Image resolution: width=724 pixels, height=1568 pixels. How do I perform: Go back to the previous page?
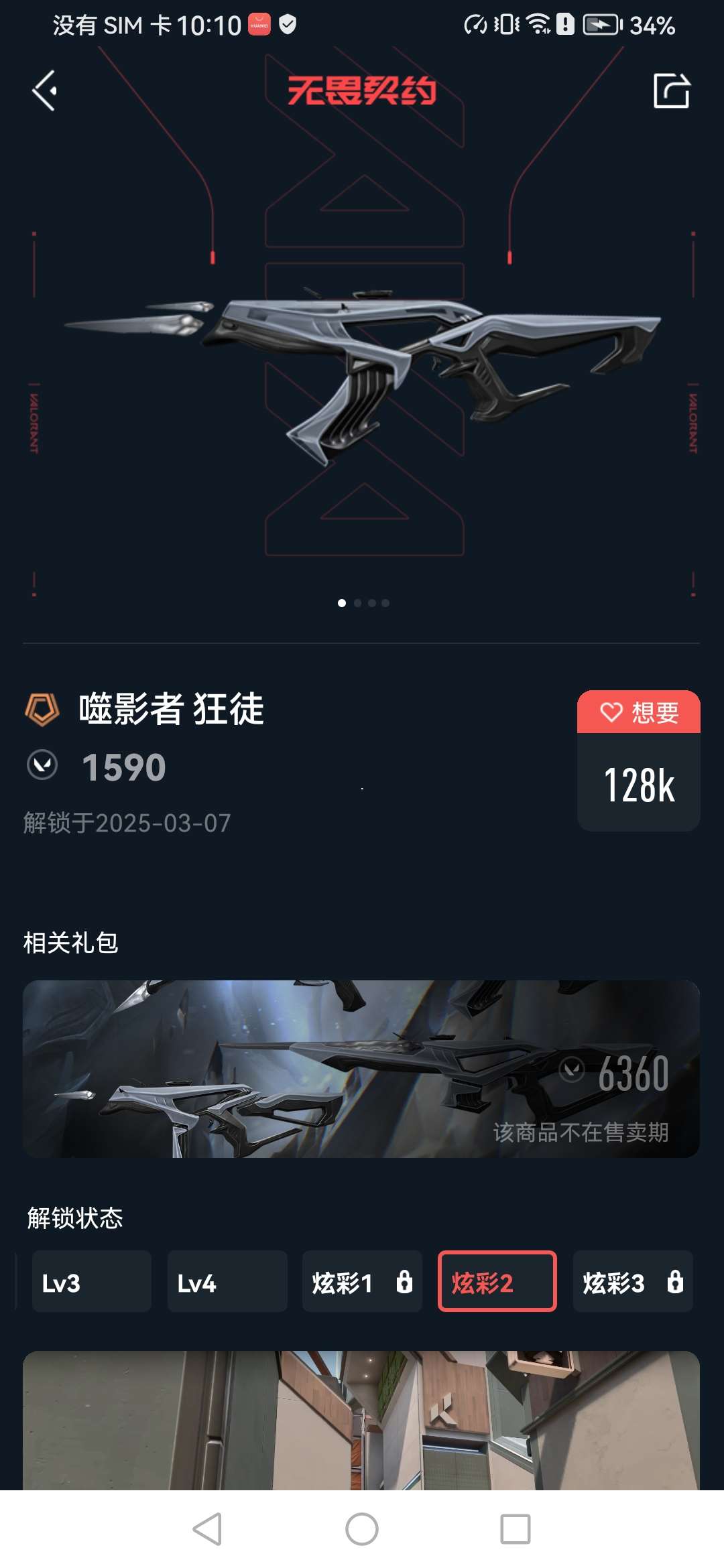coord(45,91)
